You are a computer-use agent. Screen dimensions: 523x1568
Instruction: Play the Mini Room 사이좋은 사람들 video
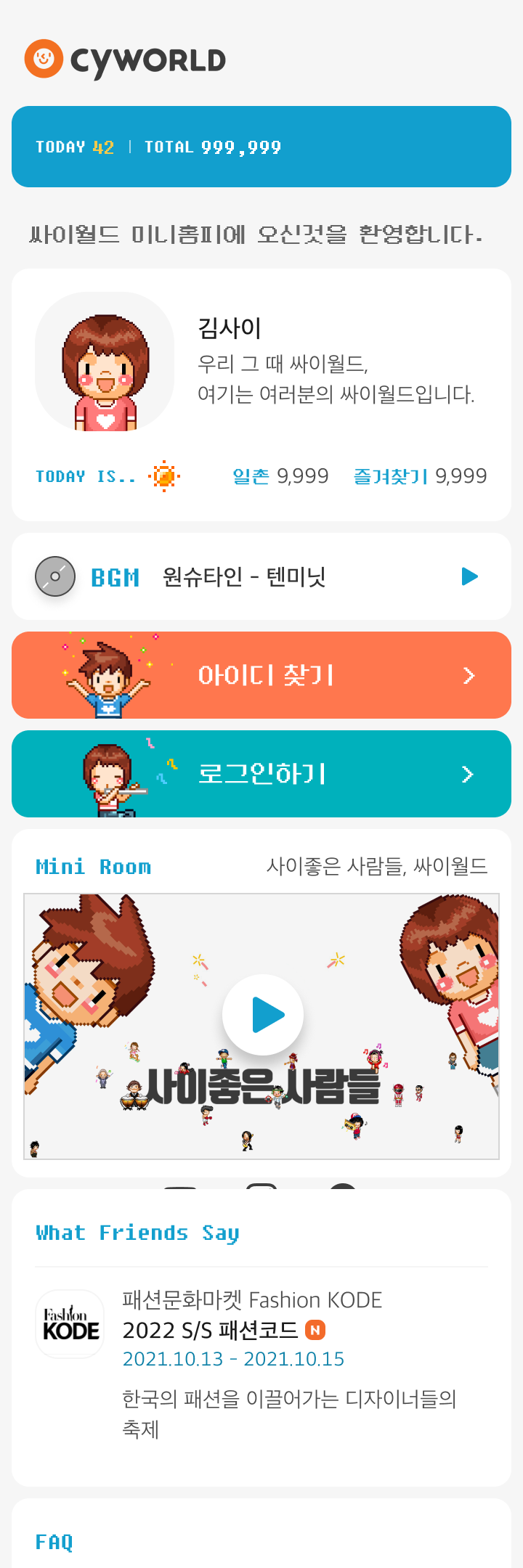[x=262, y=1015]
